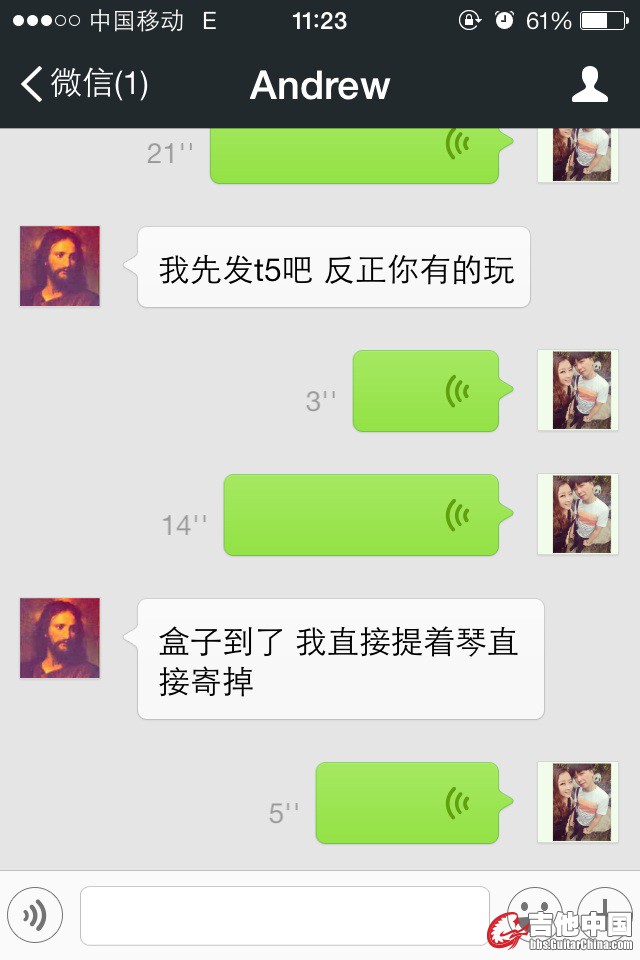This screenshot has height=960, width=640.
Task: Go back to the 微信 chat list
Action: pyautogui.click(x=85, y=84)
